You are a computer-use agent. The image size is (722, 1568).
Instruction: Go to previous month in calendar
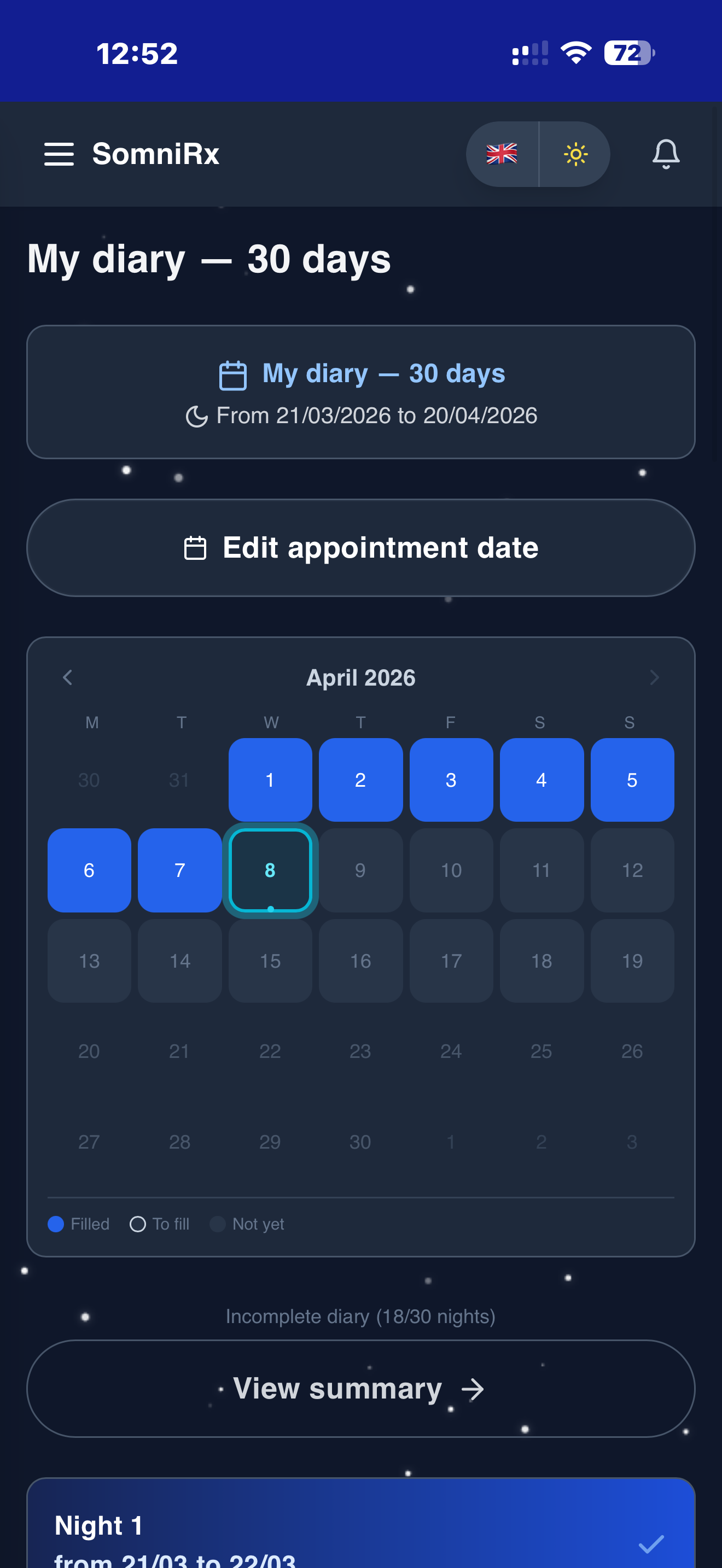[68, 677]
